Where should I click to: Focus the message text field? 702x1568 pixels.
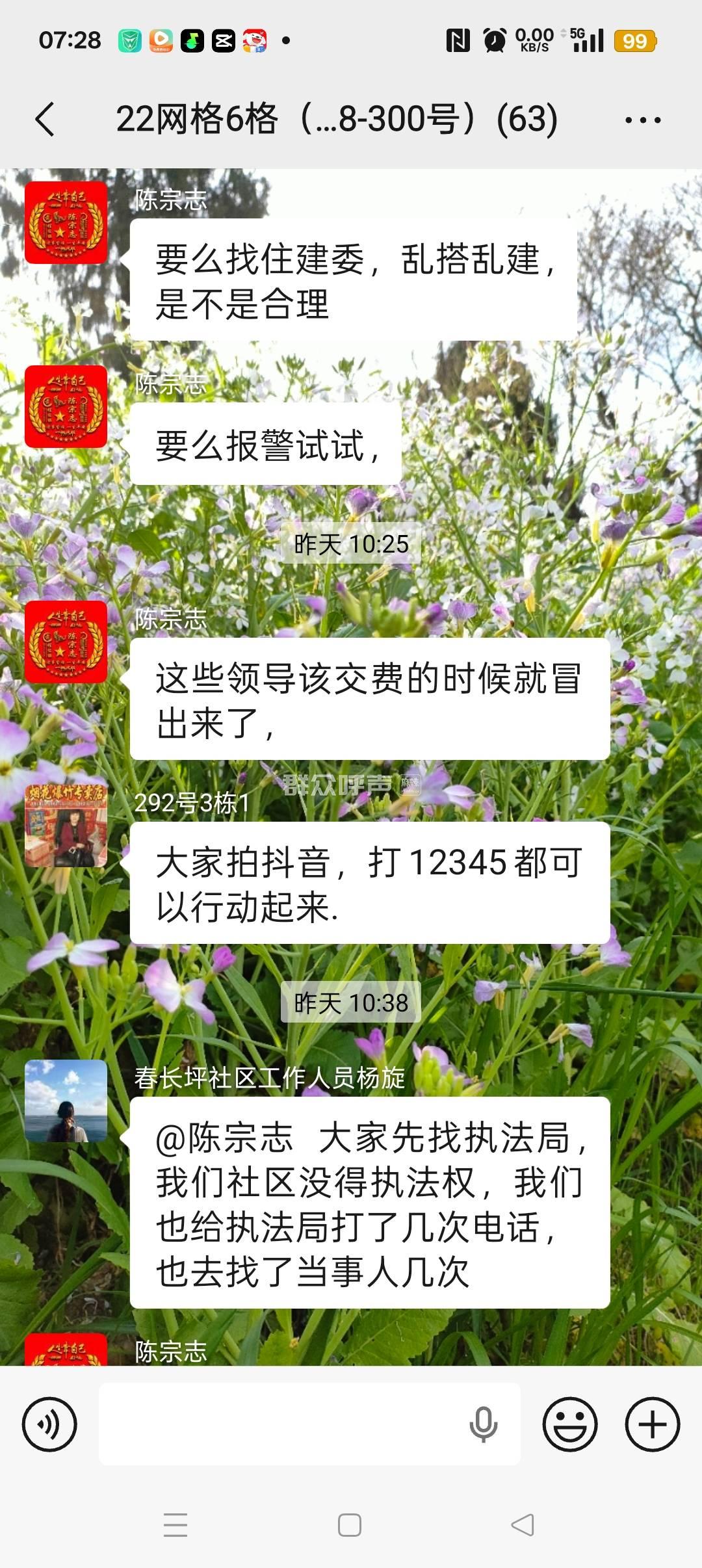tap(279, 1424)
